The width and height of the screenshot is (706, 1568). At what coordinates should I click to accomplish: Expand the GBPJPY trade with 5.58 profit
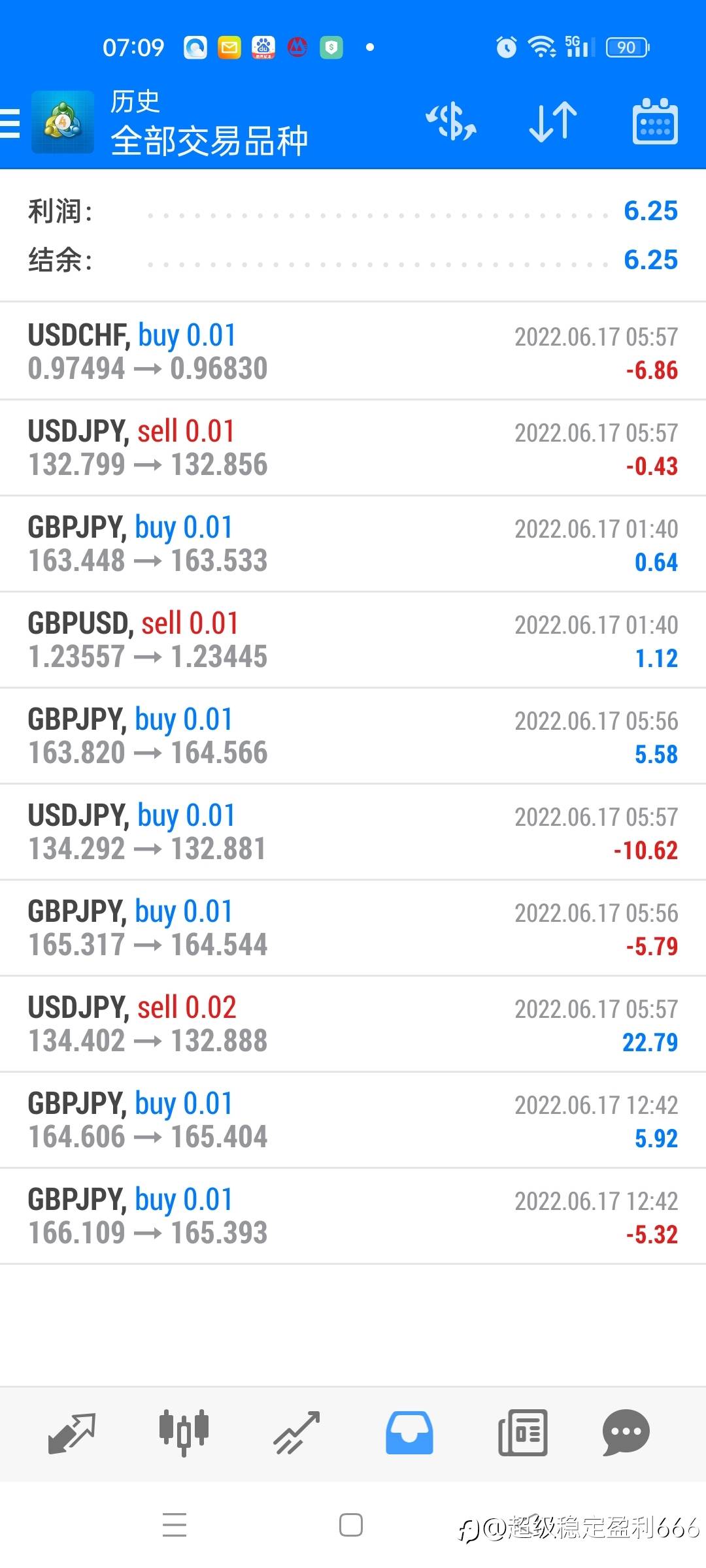353,736
